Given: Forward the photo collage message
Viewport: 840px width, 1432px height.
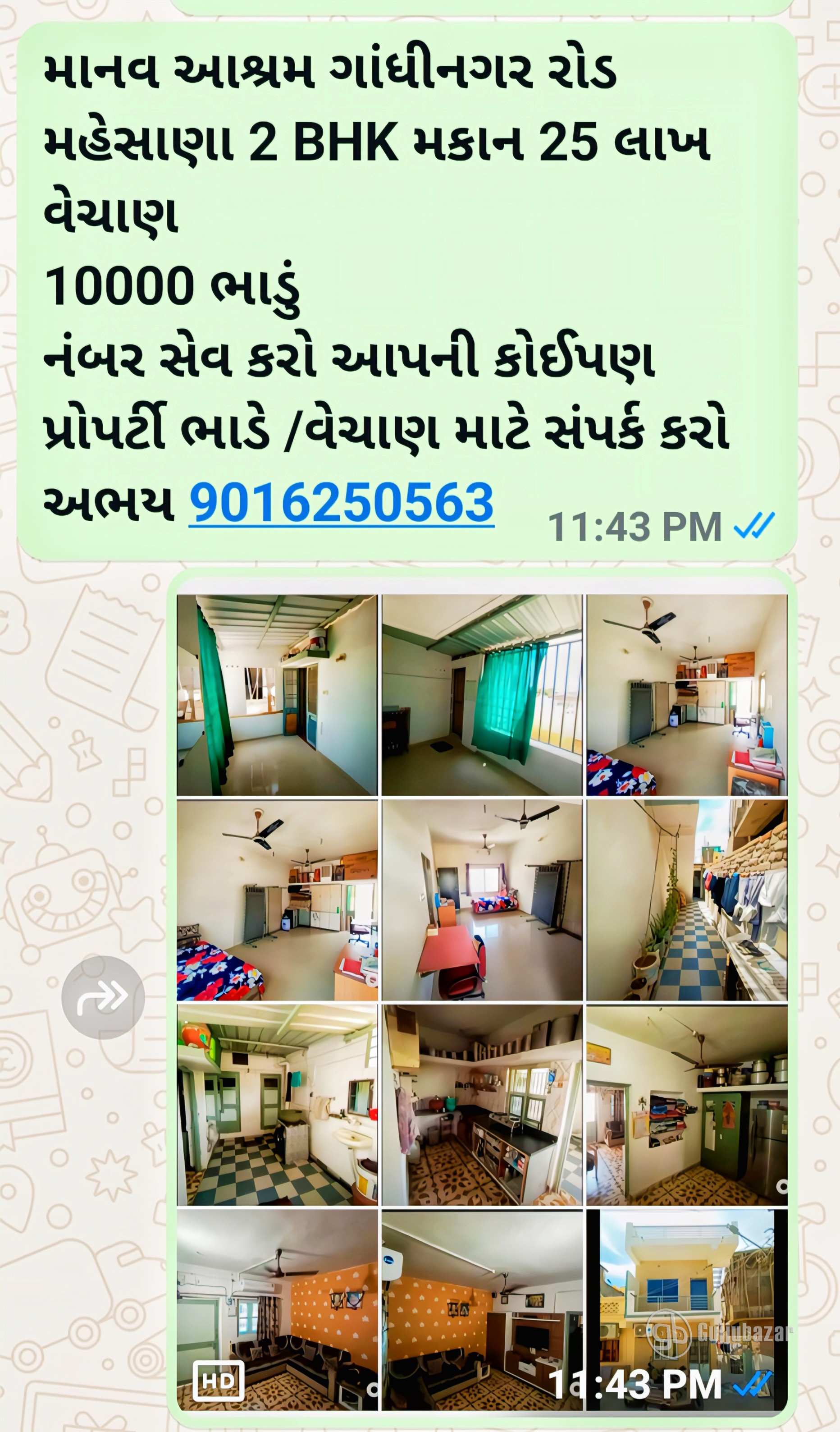Looking at the screenshot, I should [103, 997].
